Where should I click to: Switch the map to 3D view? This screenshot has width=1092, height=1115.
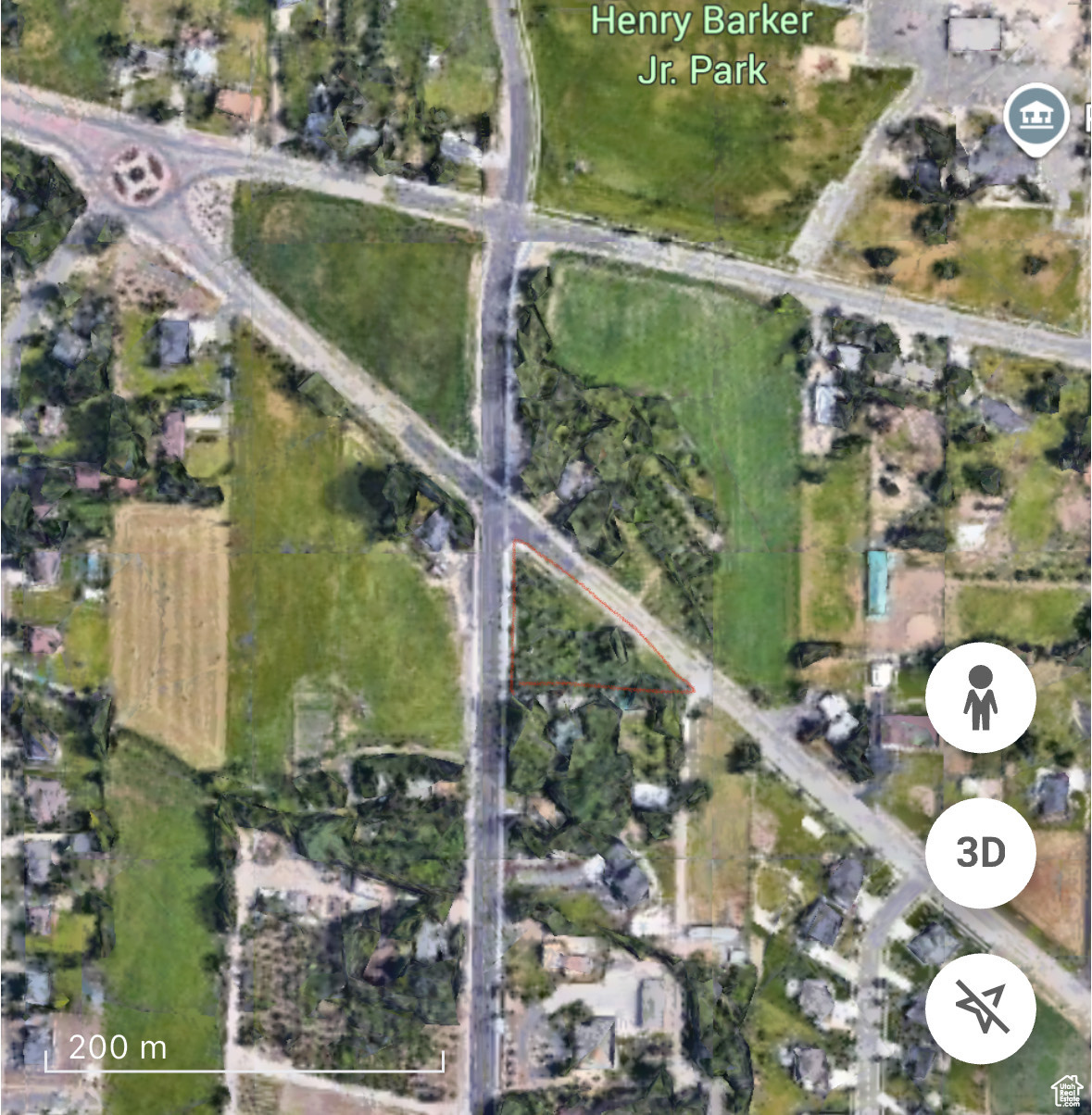pos(980,853)
